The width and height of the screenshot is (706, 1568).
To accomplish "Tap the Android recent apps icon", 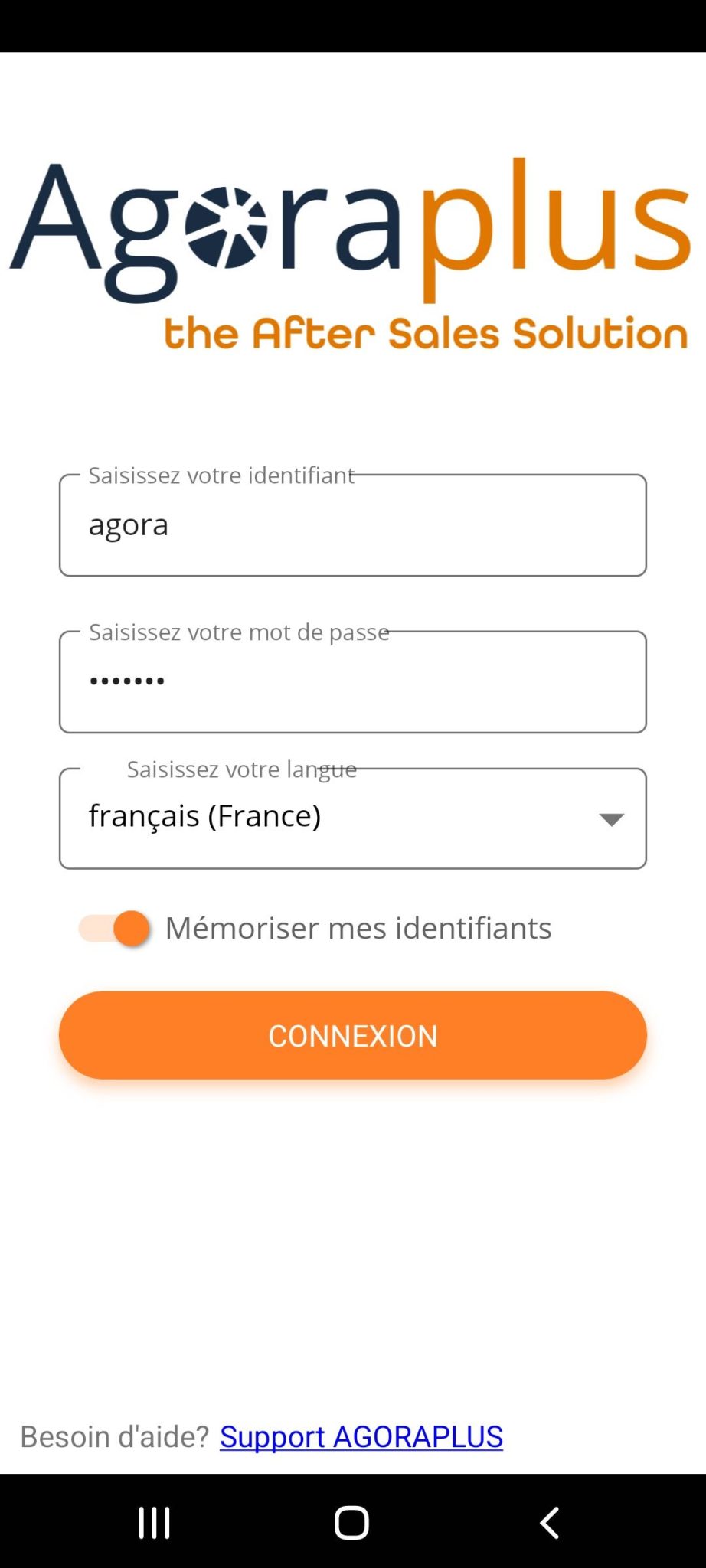I will click(x=153, y=1522).
